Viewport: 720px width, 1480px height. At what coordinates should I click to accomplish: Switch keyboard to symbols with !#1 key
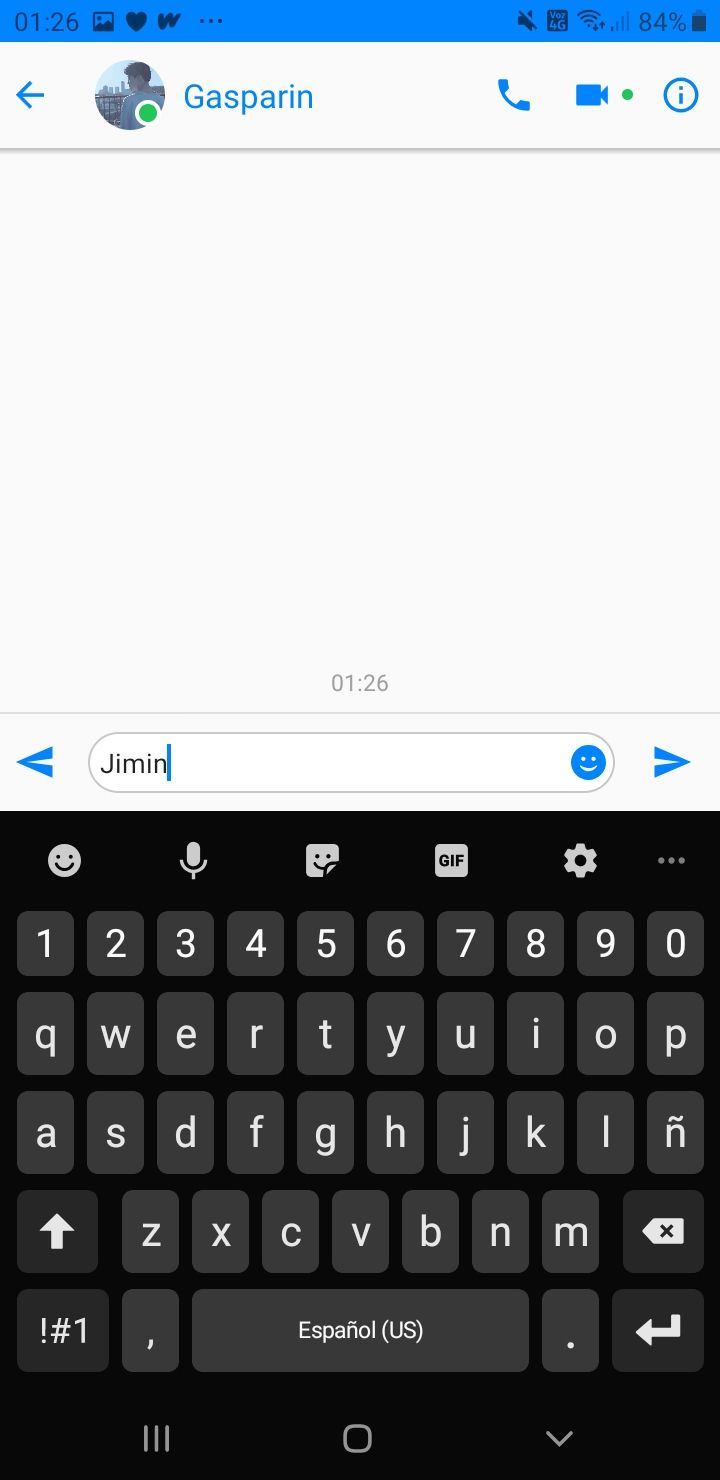[x=64, y=1330]
